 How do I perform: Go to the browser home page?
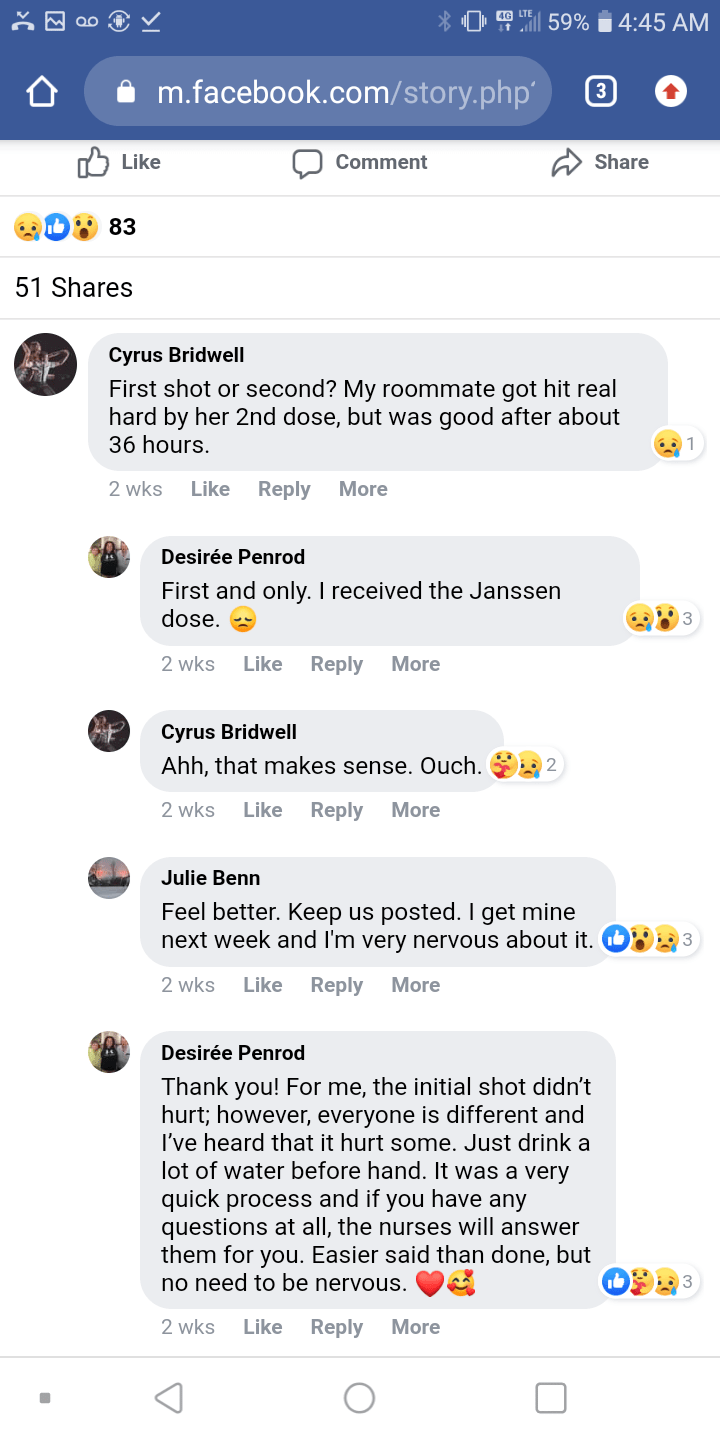click(42, 93)
